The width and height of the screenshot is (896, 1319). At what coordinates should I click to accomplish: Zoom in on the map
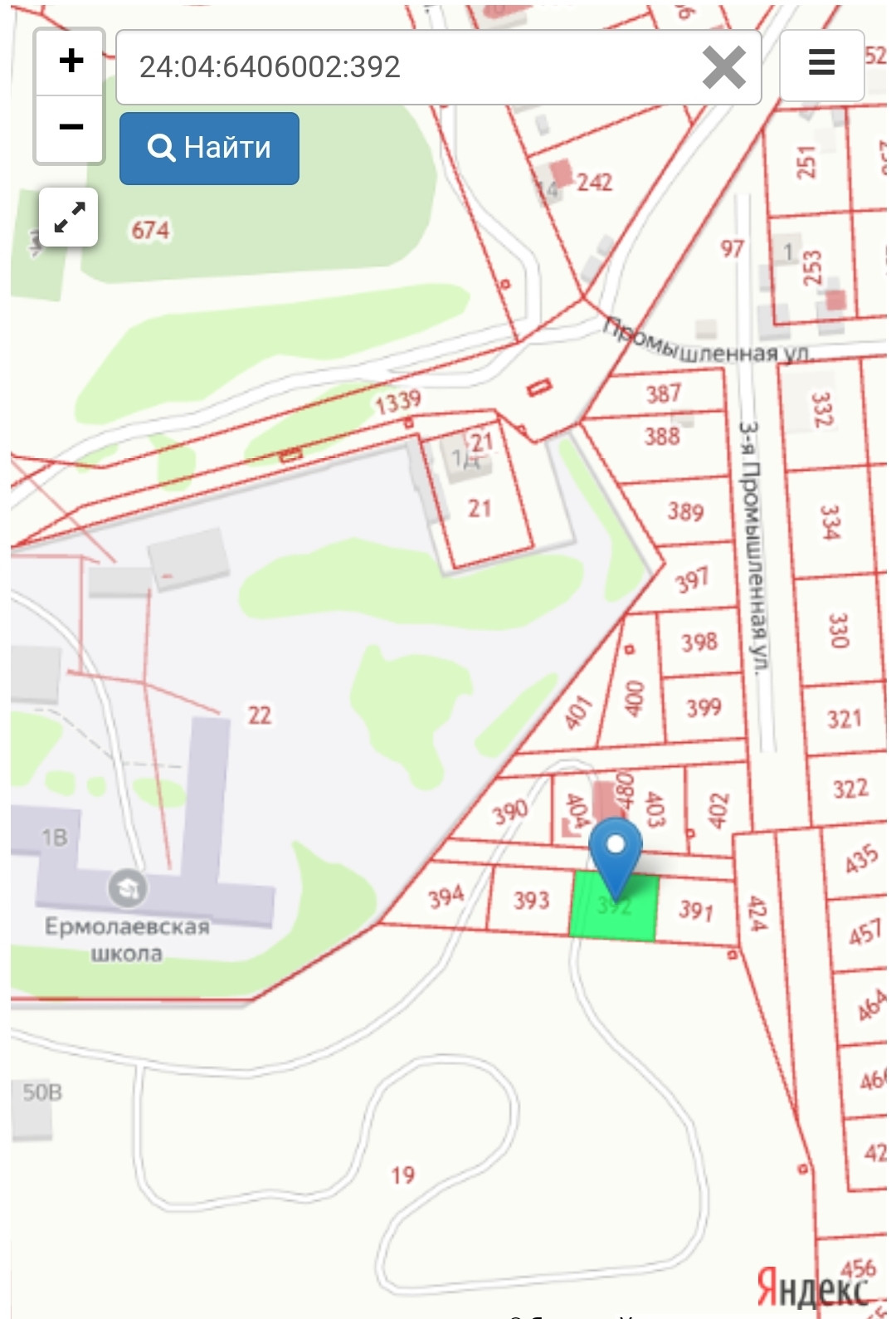tap(71, 61)
